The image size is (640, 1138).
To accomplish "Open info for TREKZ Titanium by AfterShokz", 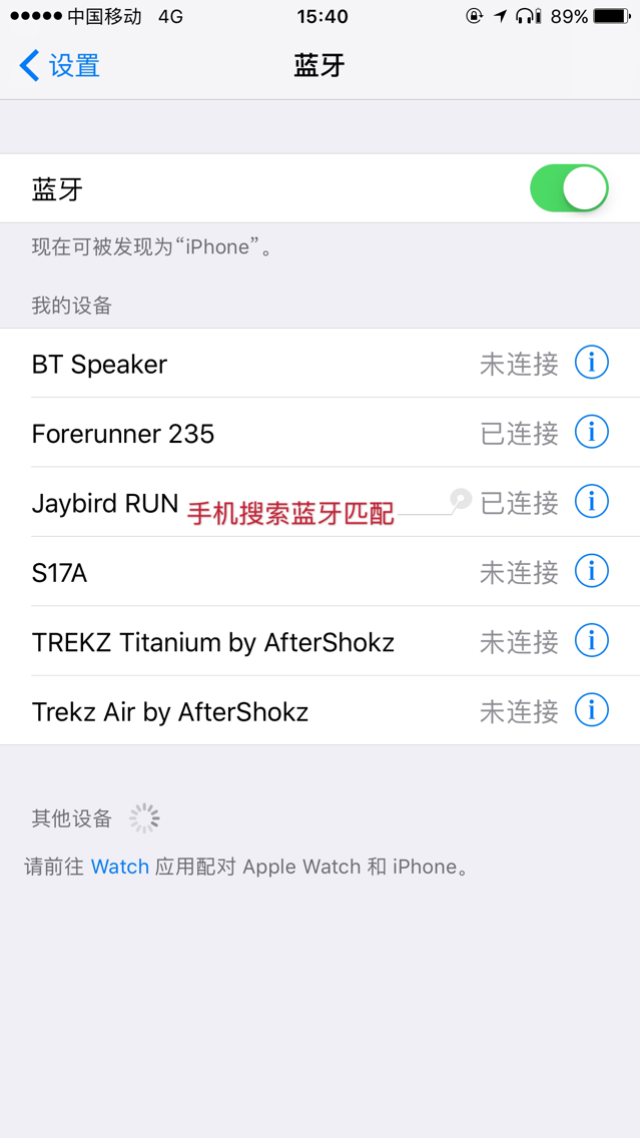I will tap(591, 640).
